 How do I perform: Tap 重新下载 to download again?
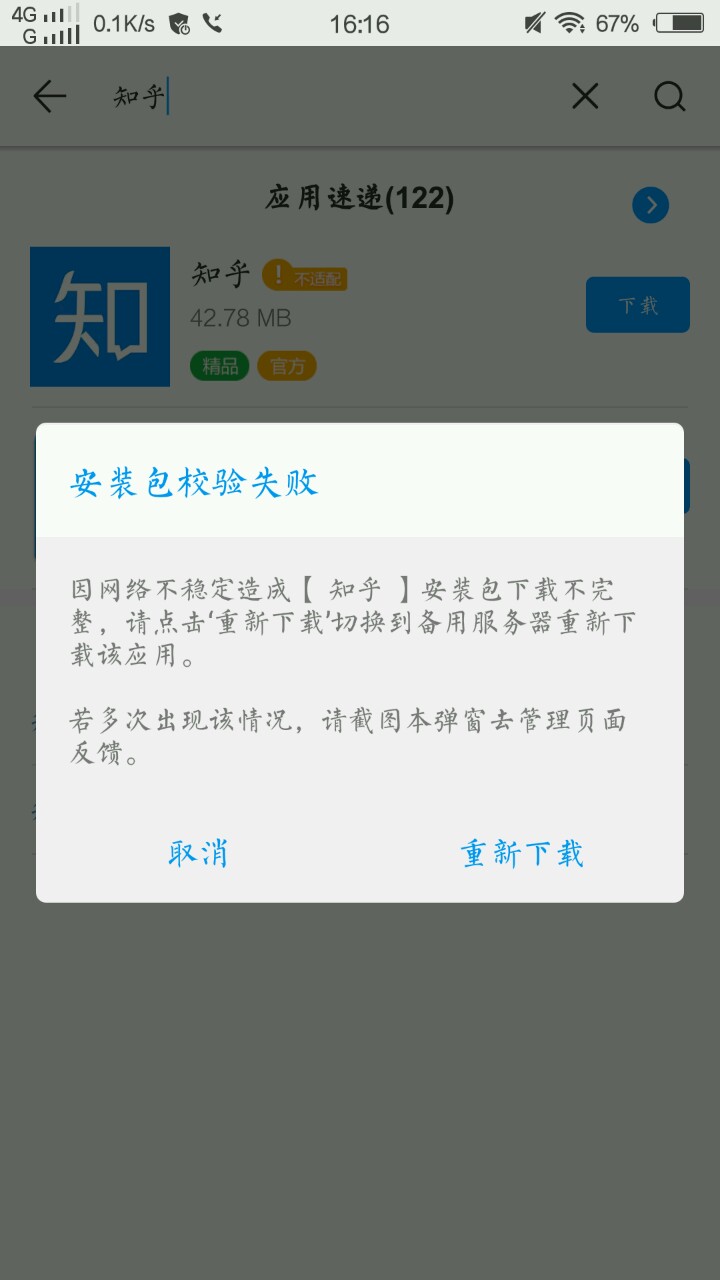click(x=521, y=853)
